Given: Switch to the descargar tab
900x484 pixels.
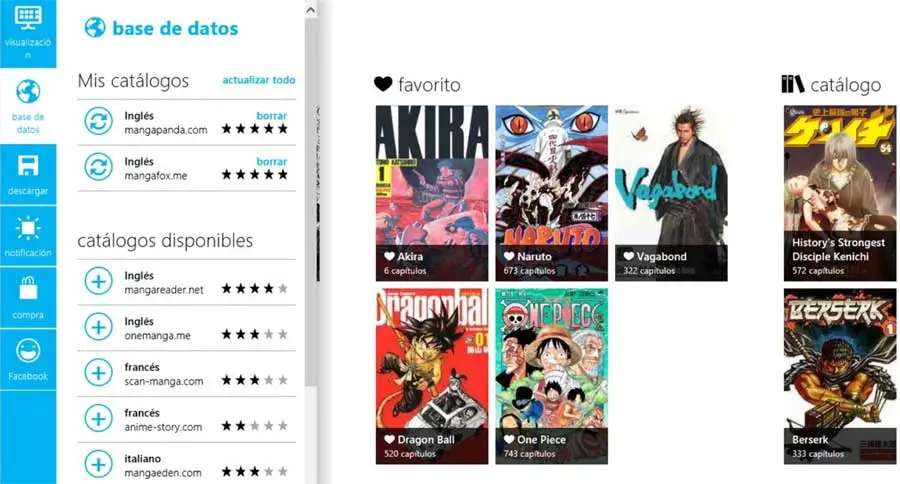Looking at the screenshot, I should (28, 174).
